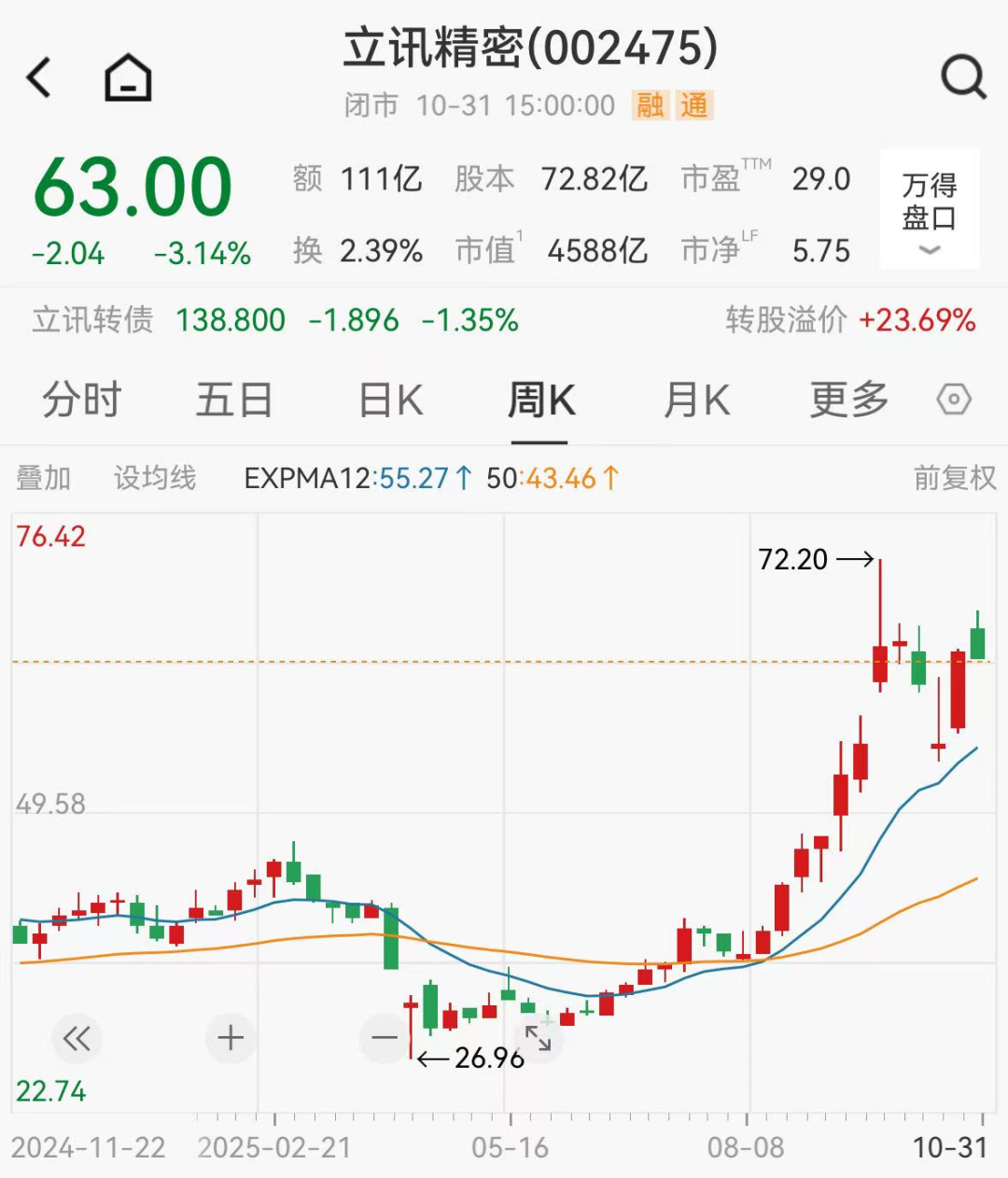This screenshot has height=1178, width=1008.
Task: Open search with the magnifier icon
Action: tap(964, 77)
